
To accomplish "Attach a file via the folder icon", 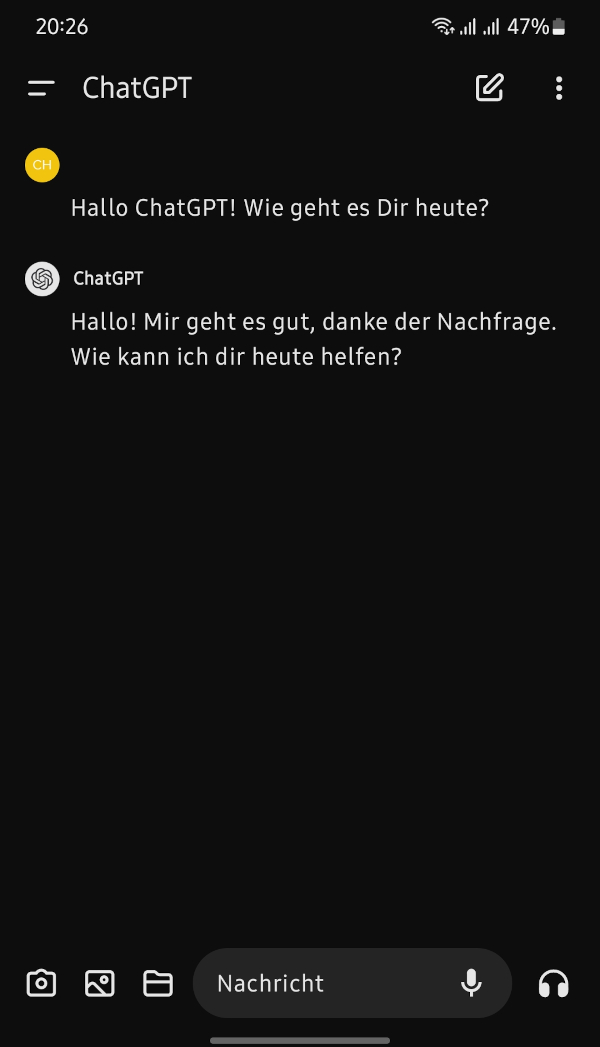I will [x=158, y=984].
